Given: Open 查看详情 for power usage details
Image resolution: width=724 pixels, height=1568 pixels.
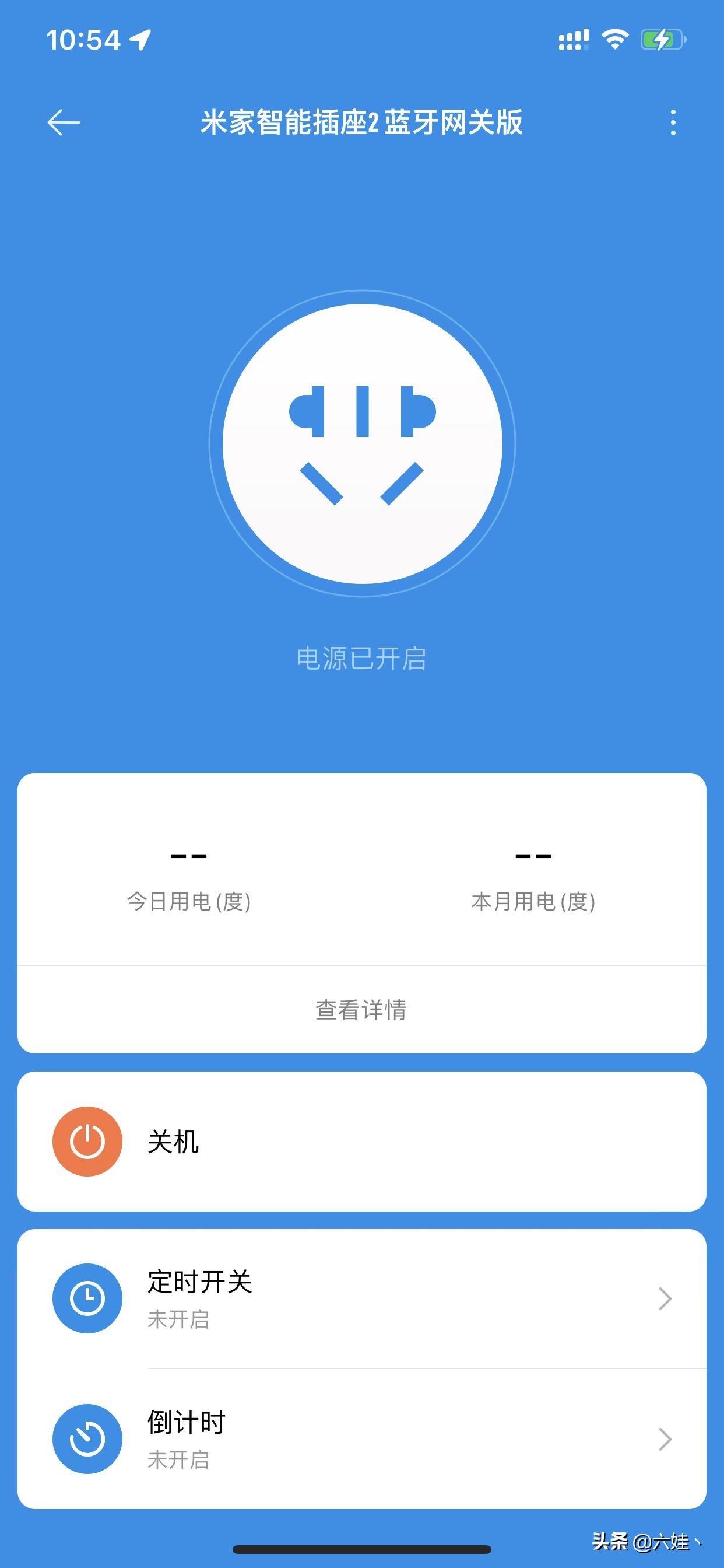Looking at the screenshot, I should click(361, 1010).
